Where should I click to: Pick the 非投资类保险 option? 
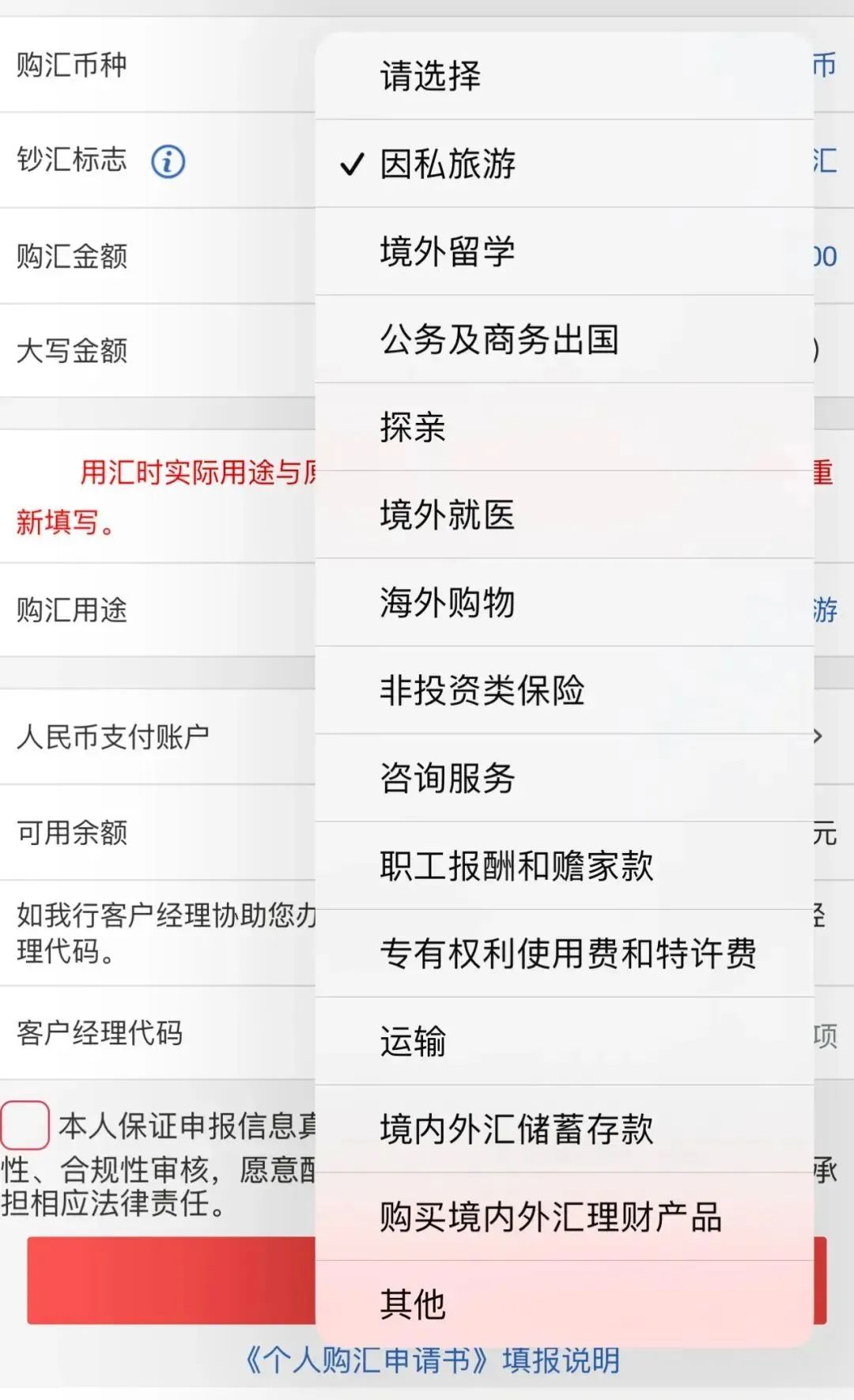[x=482, y=690]
